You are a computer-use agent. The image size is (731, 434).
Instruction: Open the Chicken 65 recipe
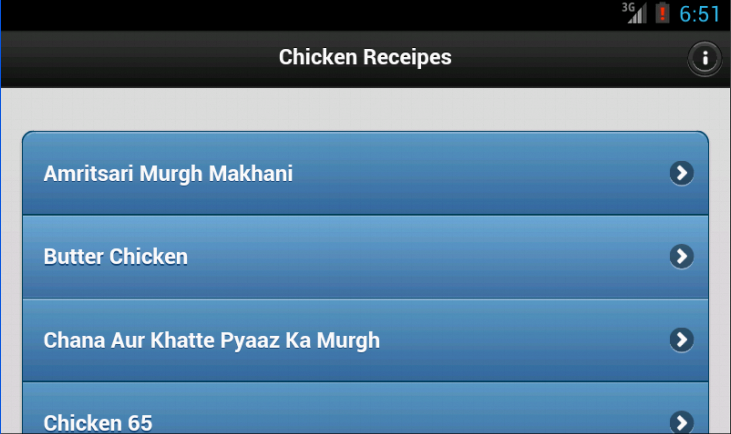tap(365, 419)
